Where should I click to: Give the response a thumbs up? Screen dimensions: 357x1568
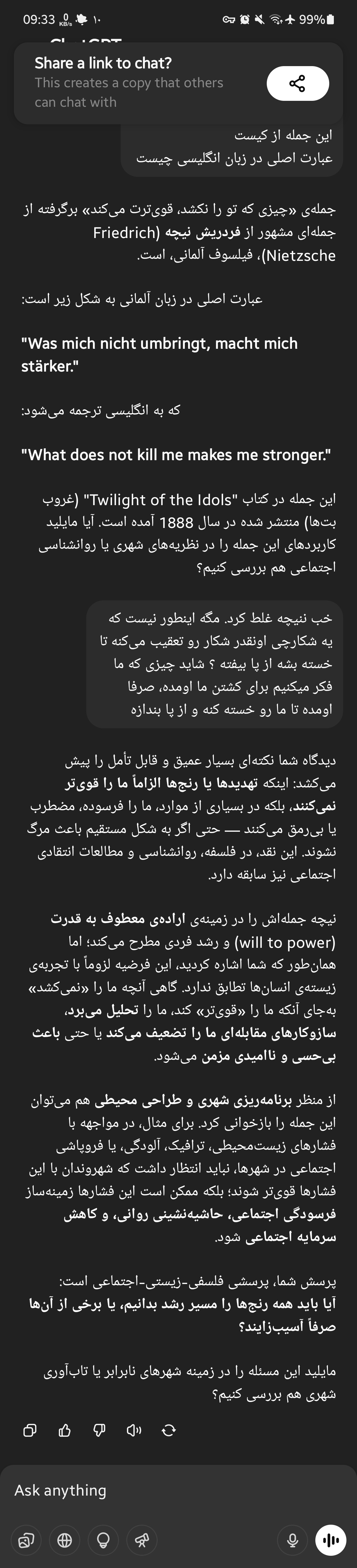[x=64, y=1430]
